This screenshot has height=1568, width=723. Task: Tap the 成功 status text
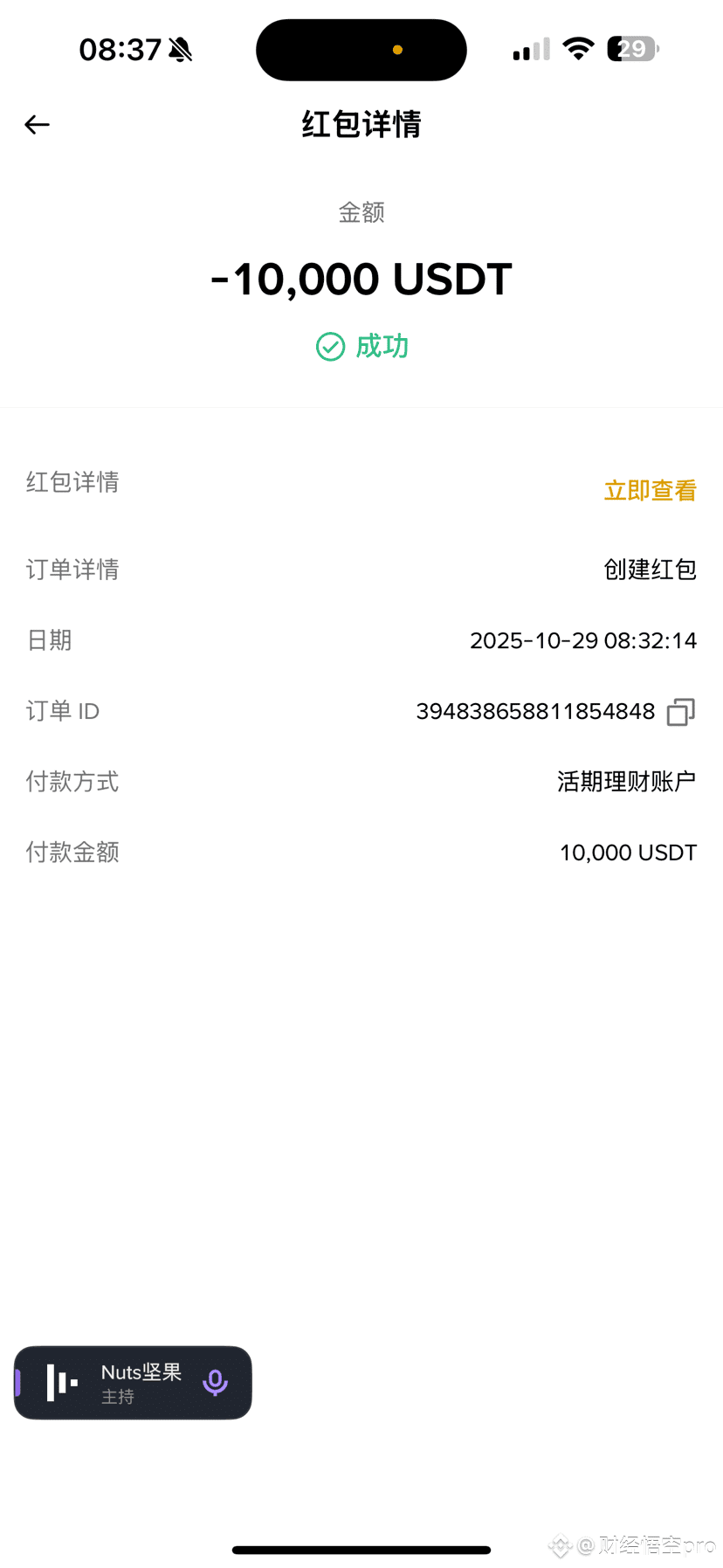click(381, 347)
